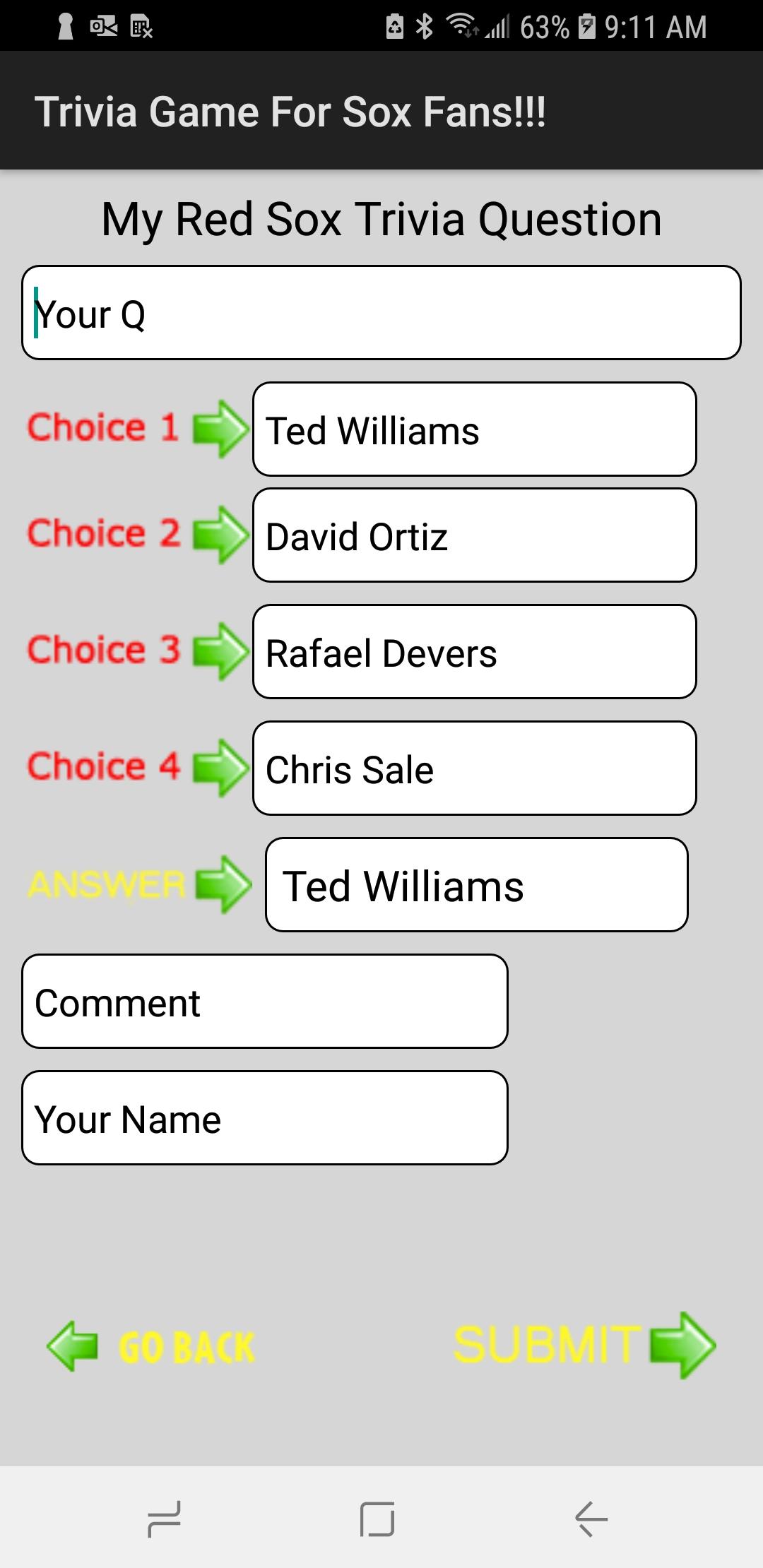
Task: Edit the Choice 1 field with Ted Williams
Action: point(475,429)
